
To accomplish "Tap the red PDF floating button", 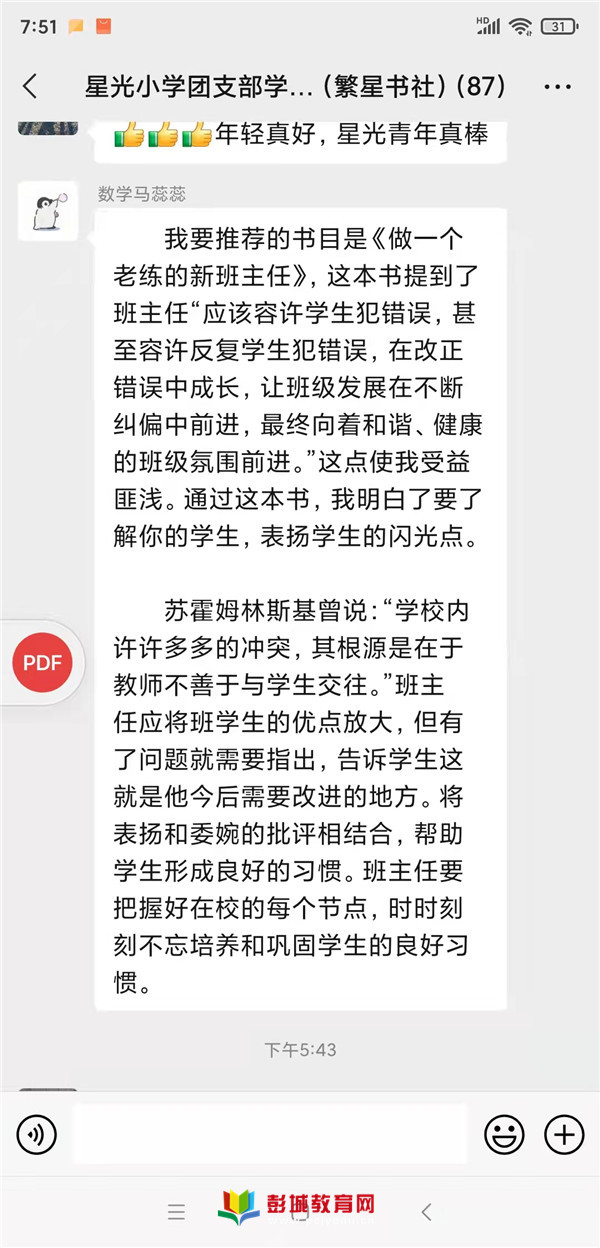I will click(42, 663).
